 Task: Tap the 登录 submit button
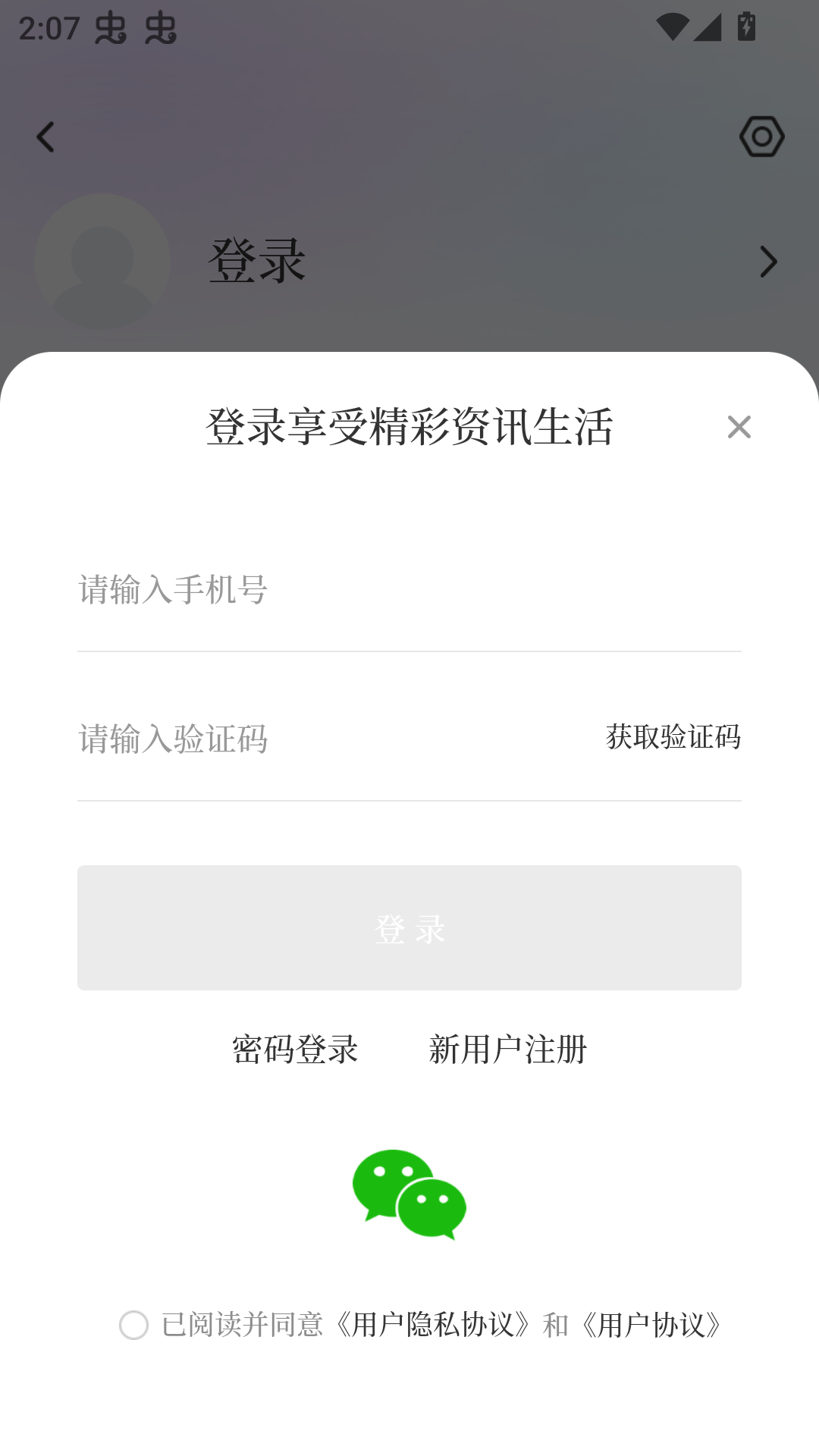(x=409, y=927)
